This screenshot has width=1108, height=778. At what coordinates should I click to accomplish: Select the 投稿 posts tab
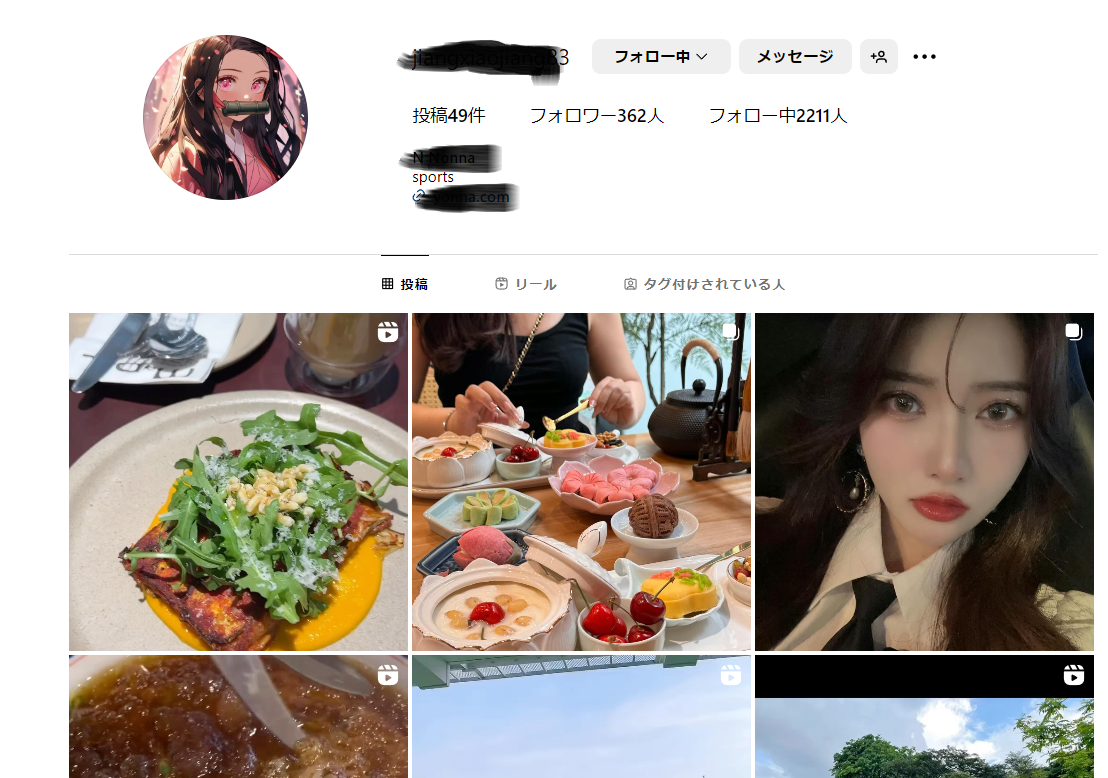coord(405,284)
